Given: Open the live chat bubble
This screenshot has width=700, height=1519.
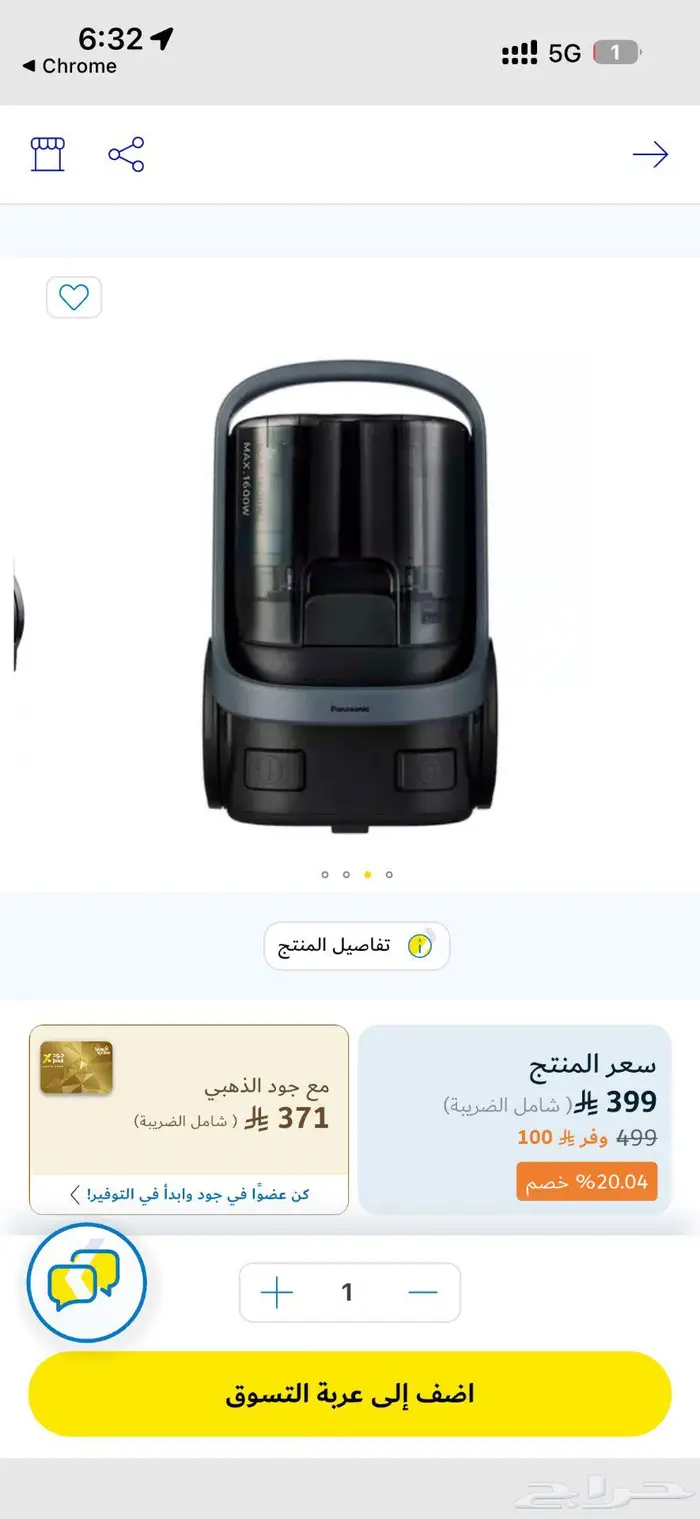Looking at the screenshot, I should (x=86, y=1282).
